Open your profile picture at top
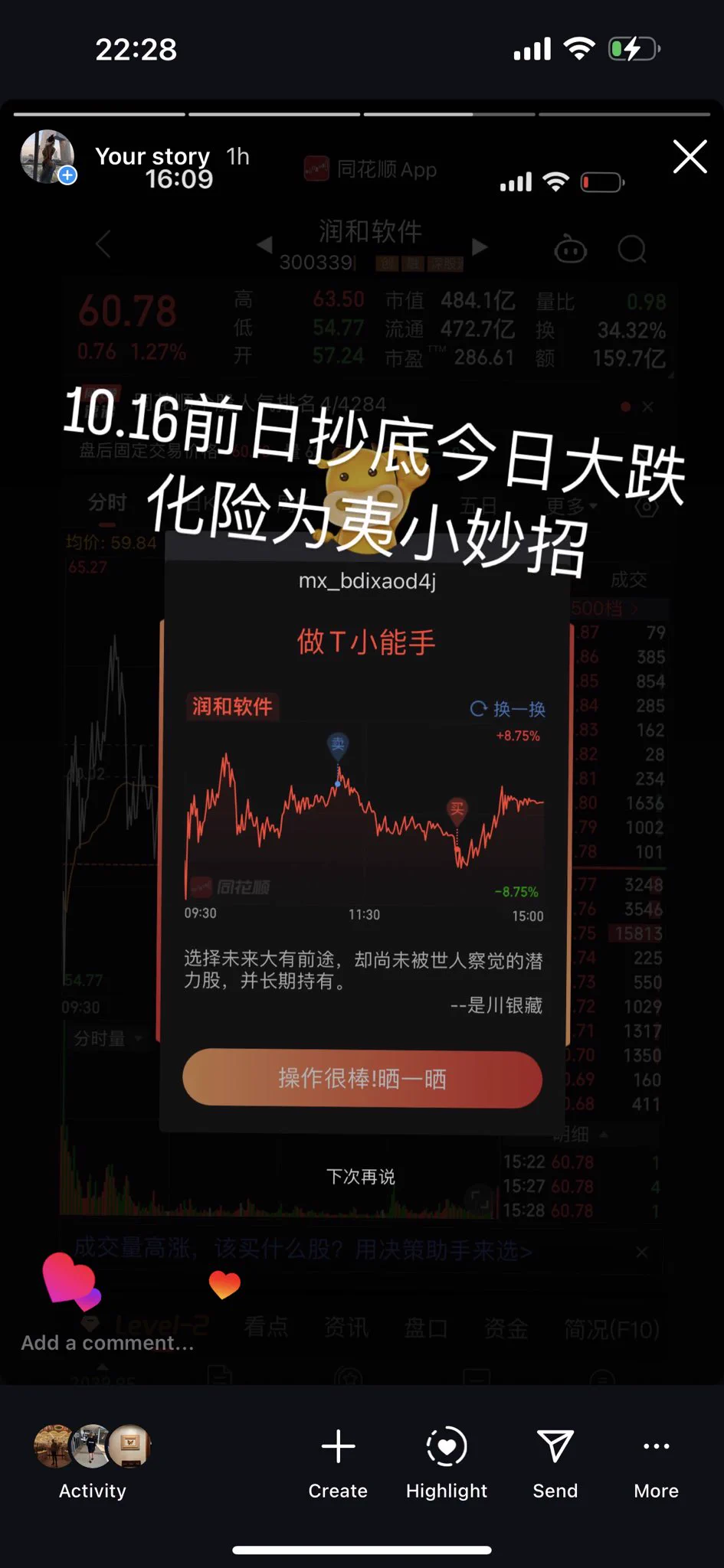Screen dimensions: 724x1568 (x=48, y=157)
